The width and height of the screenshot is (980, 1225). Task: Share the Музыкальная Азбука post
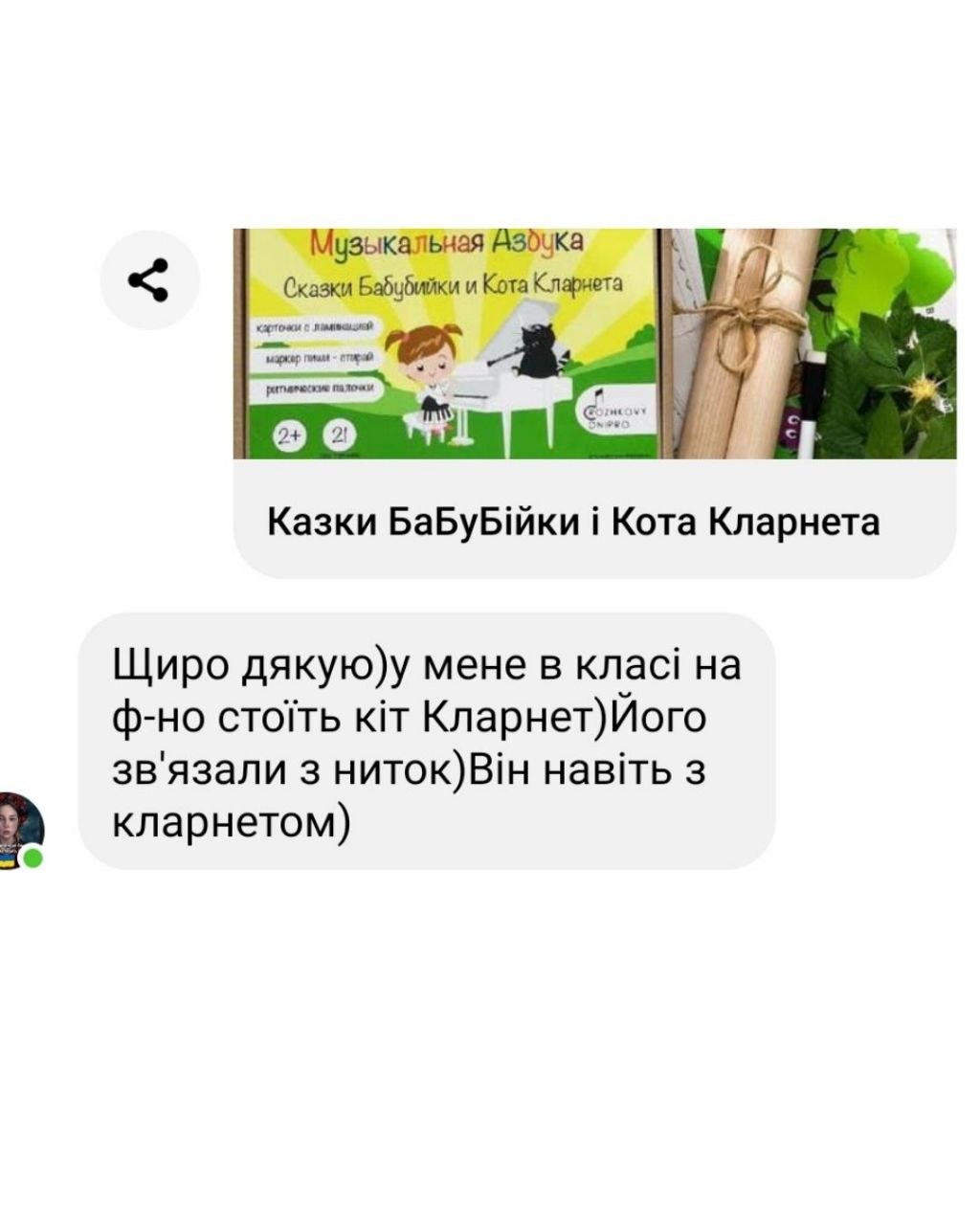click(x=149, y=279)
